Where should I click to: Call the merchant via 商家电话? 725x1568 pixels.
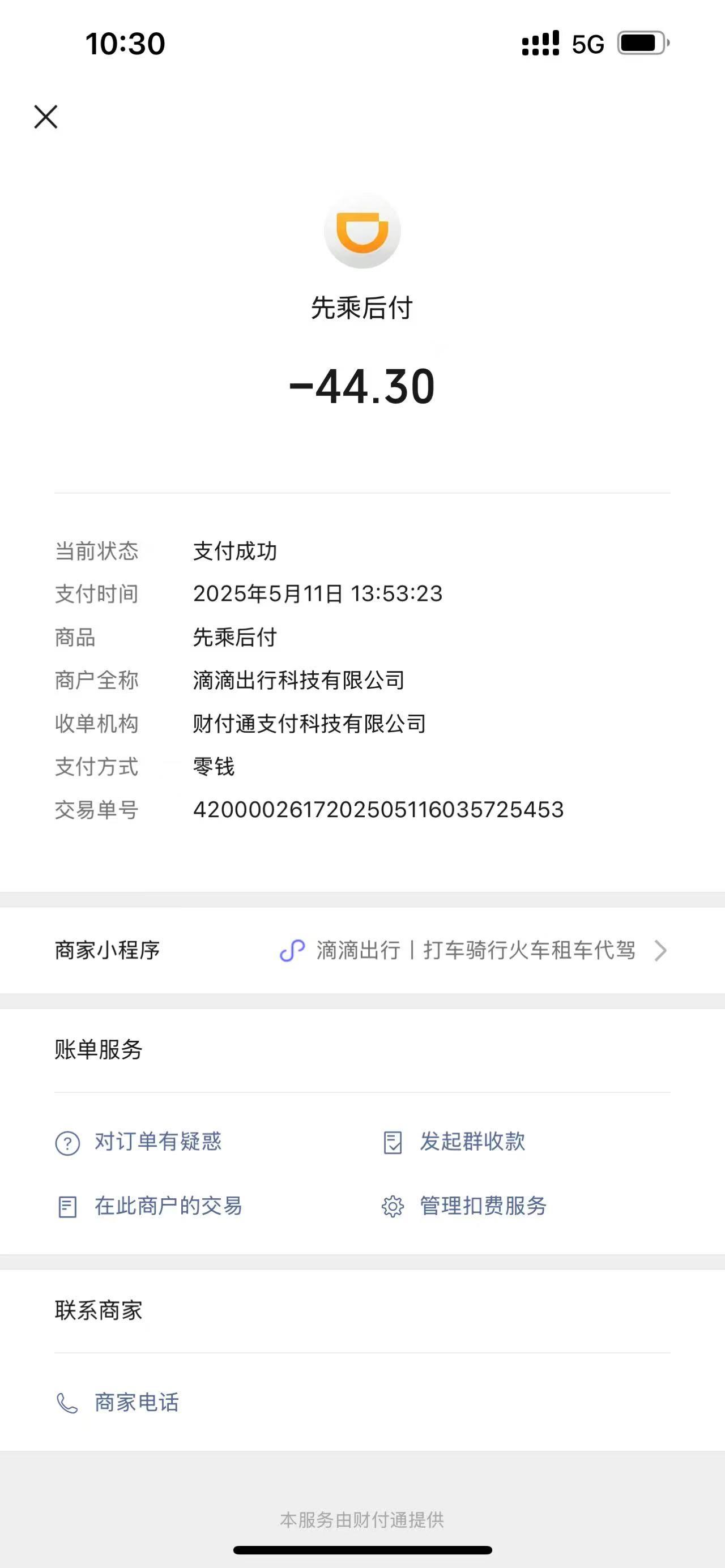[x=136, y=1403]
